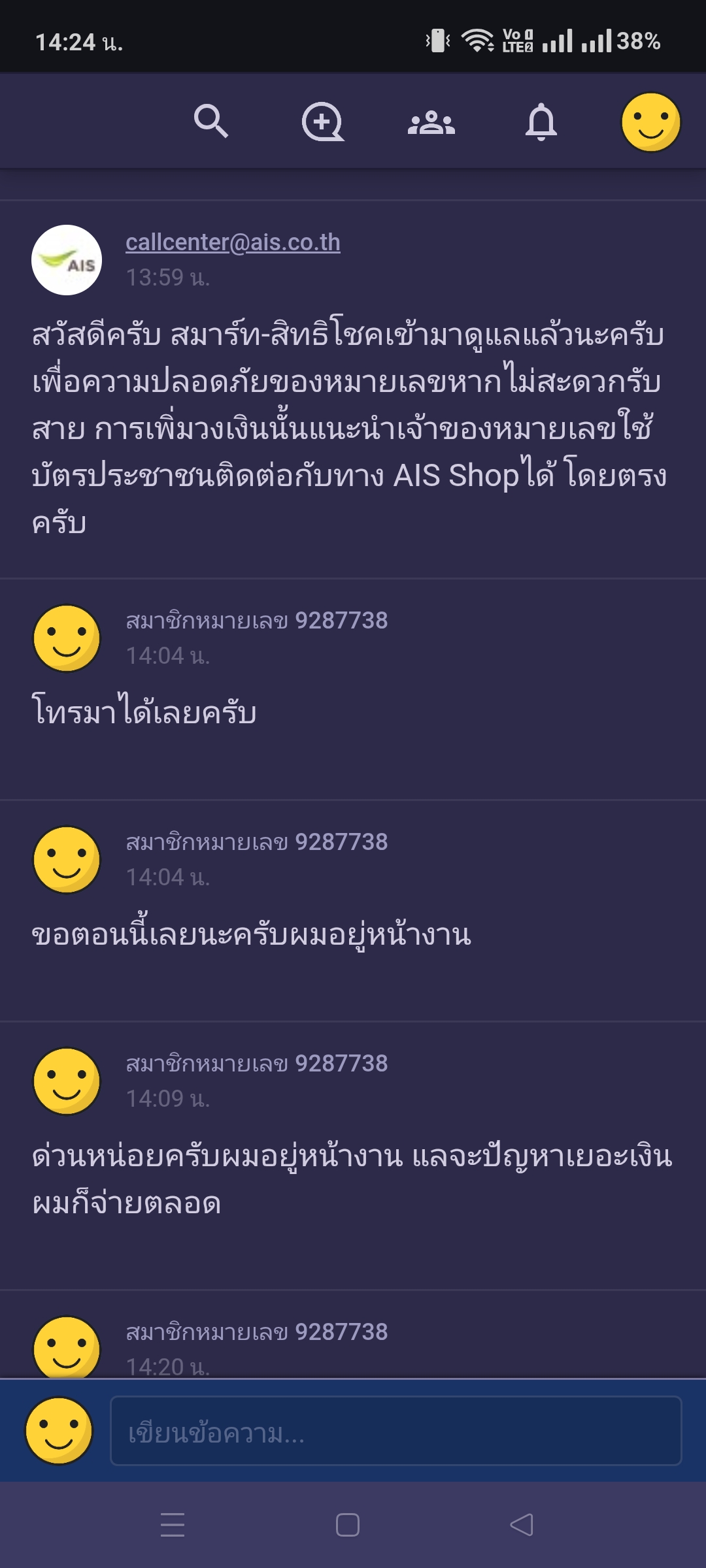Viewport: 706px width, 1568px height.
Task: Open the profile smiley in top bar
Action: tap(650, 122)
